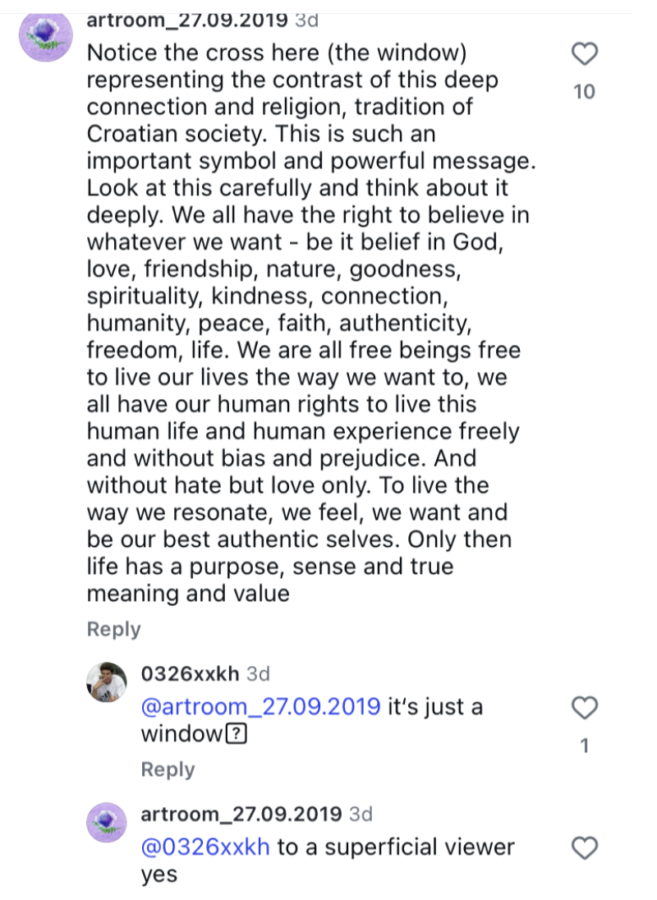Open @artroom_27.09.2019 mention in 0326xxkh's reply
Image resolution: width=657 pixels, height=900 pixels.
click(260, 707)
